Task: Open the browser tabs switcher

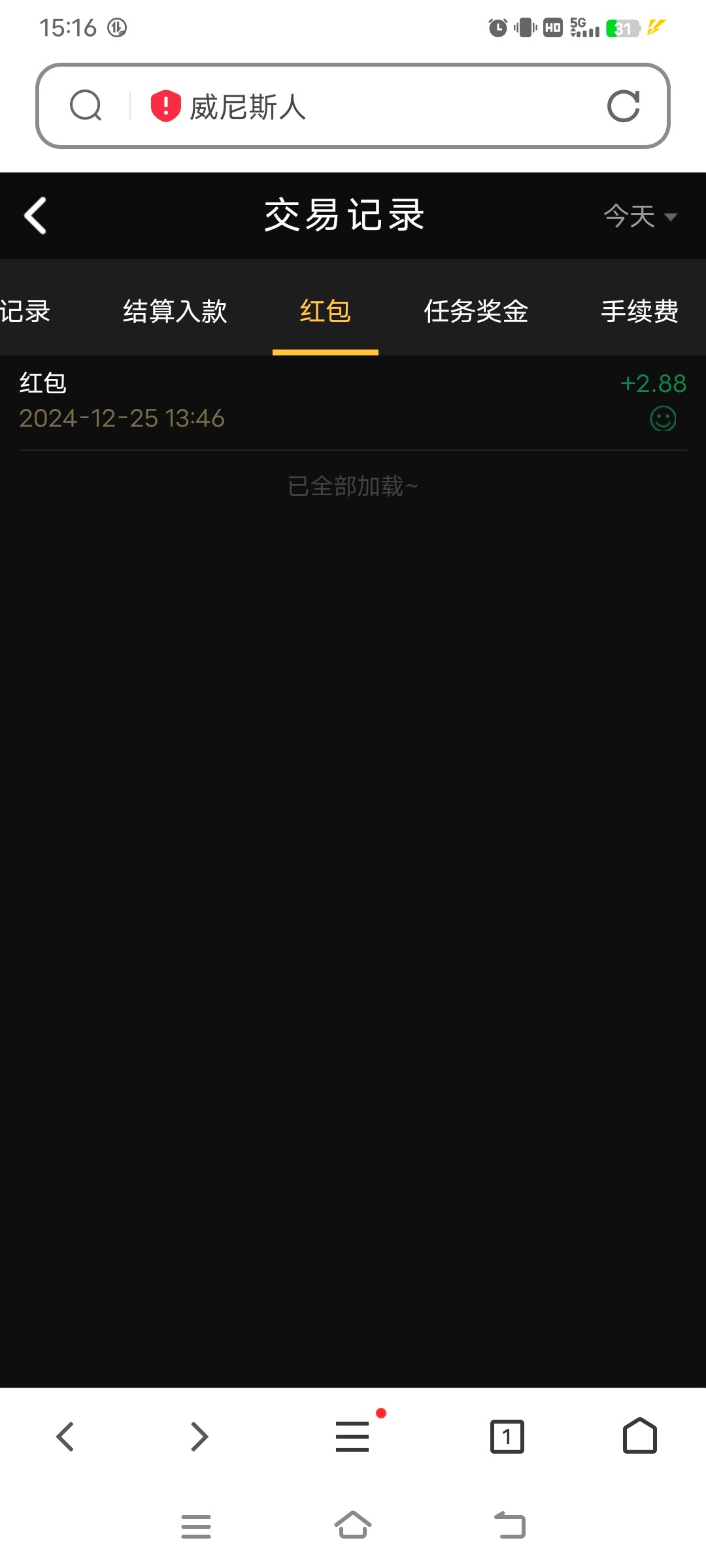Action: 507,1437
